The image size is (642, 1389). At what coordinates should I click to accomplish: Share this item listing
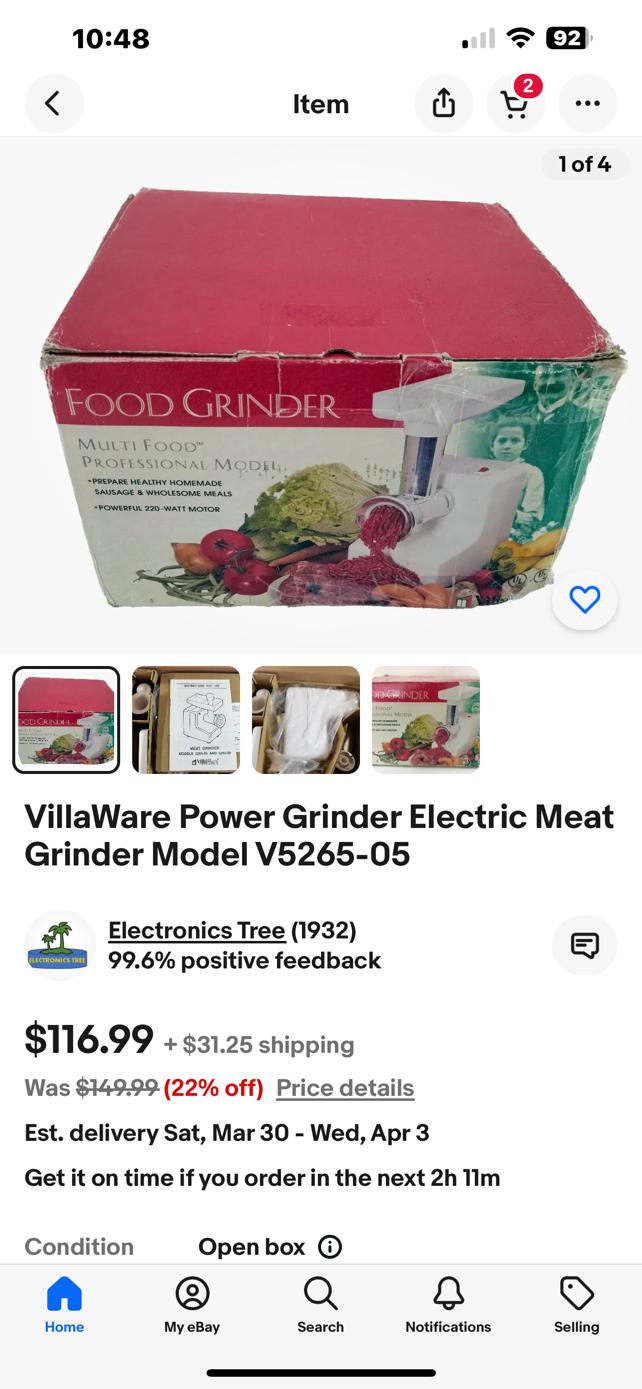443,104
